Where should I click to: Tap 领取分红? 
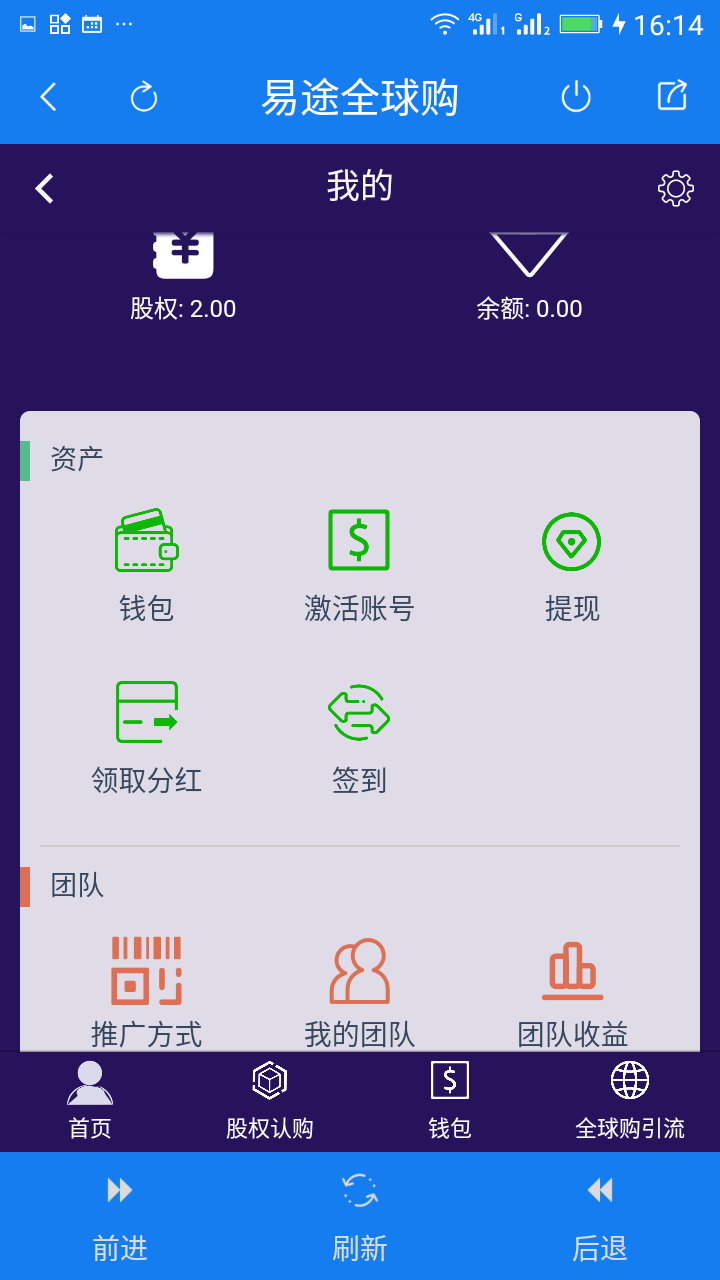coord(147,737)
